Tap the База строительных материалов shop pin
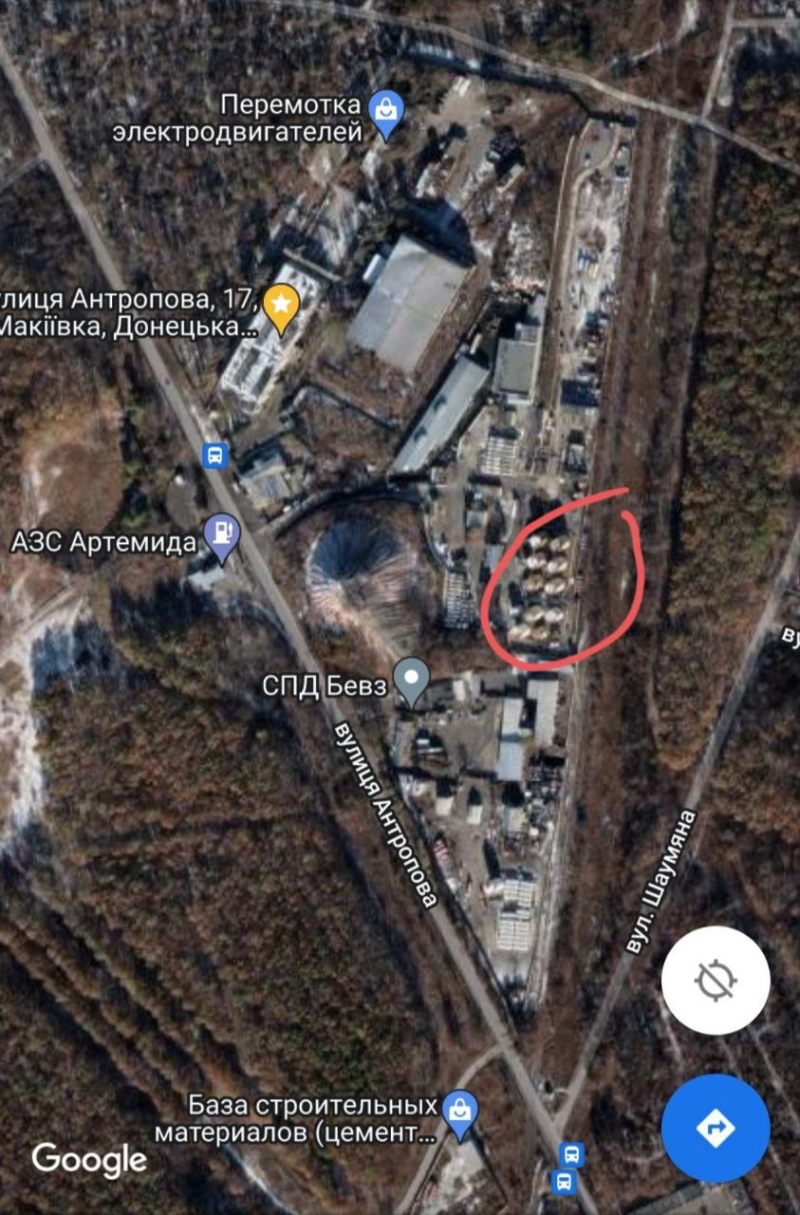The width and height of the screenshot is (800, 1215). pos(459,1112)
